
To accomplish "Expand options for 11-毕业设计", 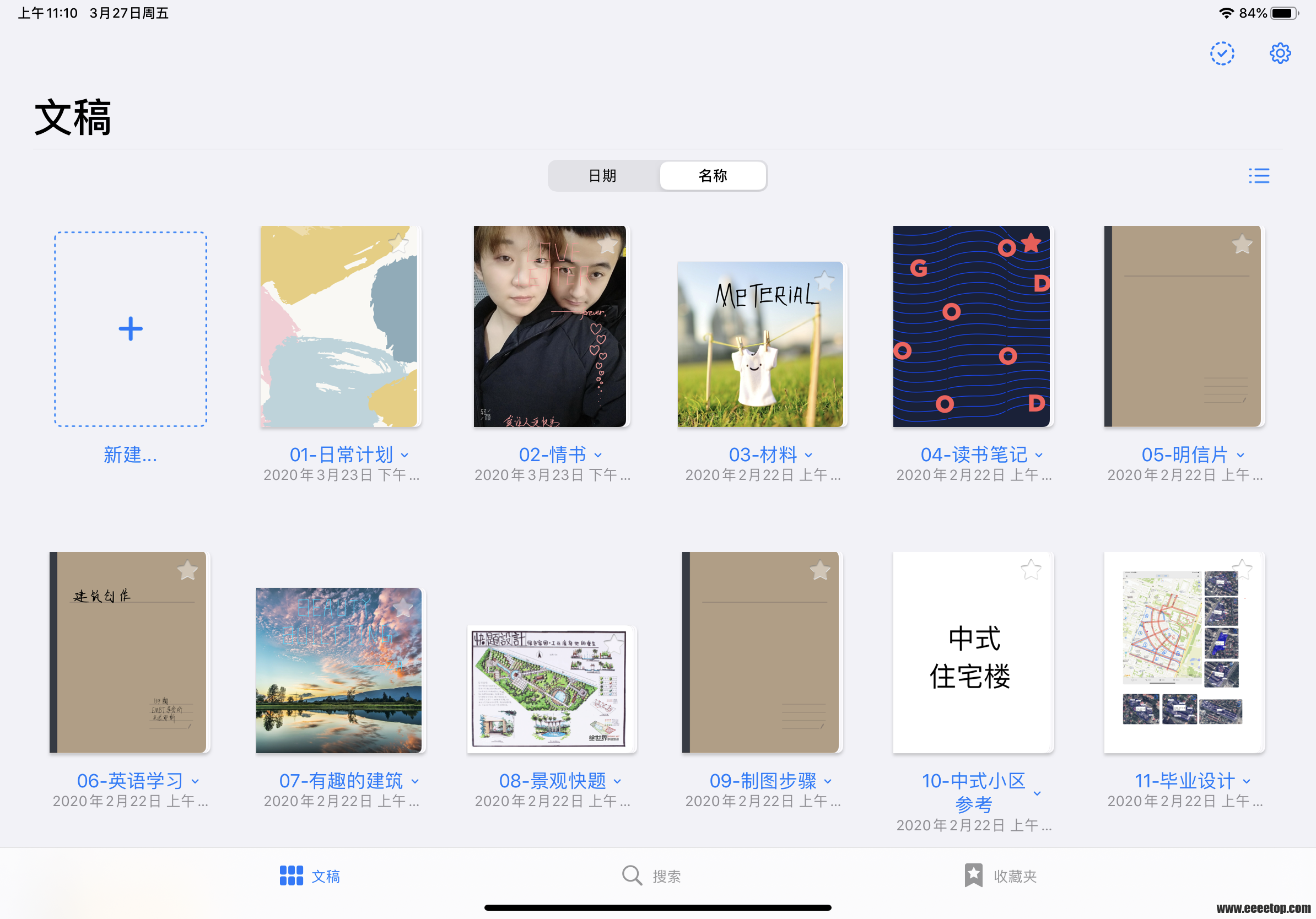I will [x=1247, y=781].
